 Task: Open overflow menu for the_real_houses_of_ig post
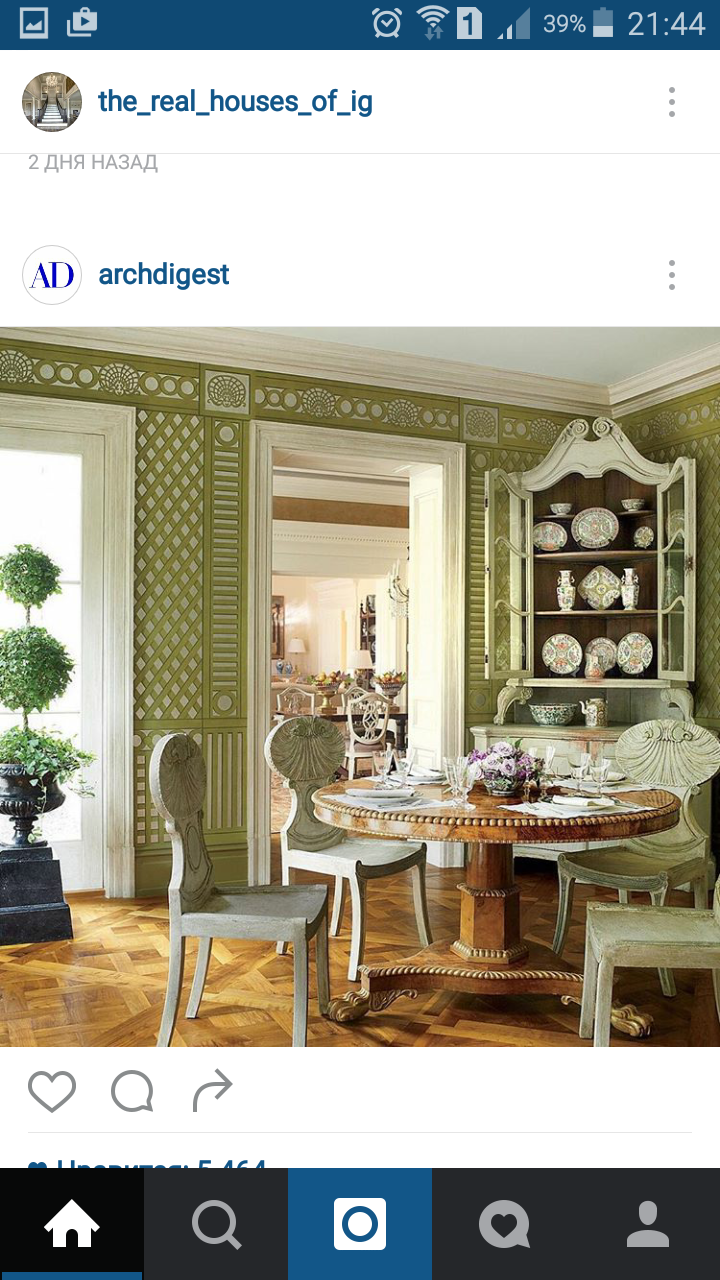[x=672, y=102]
